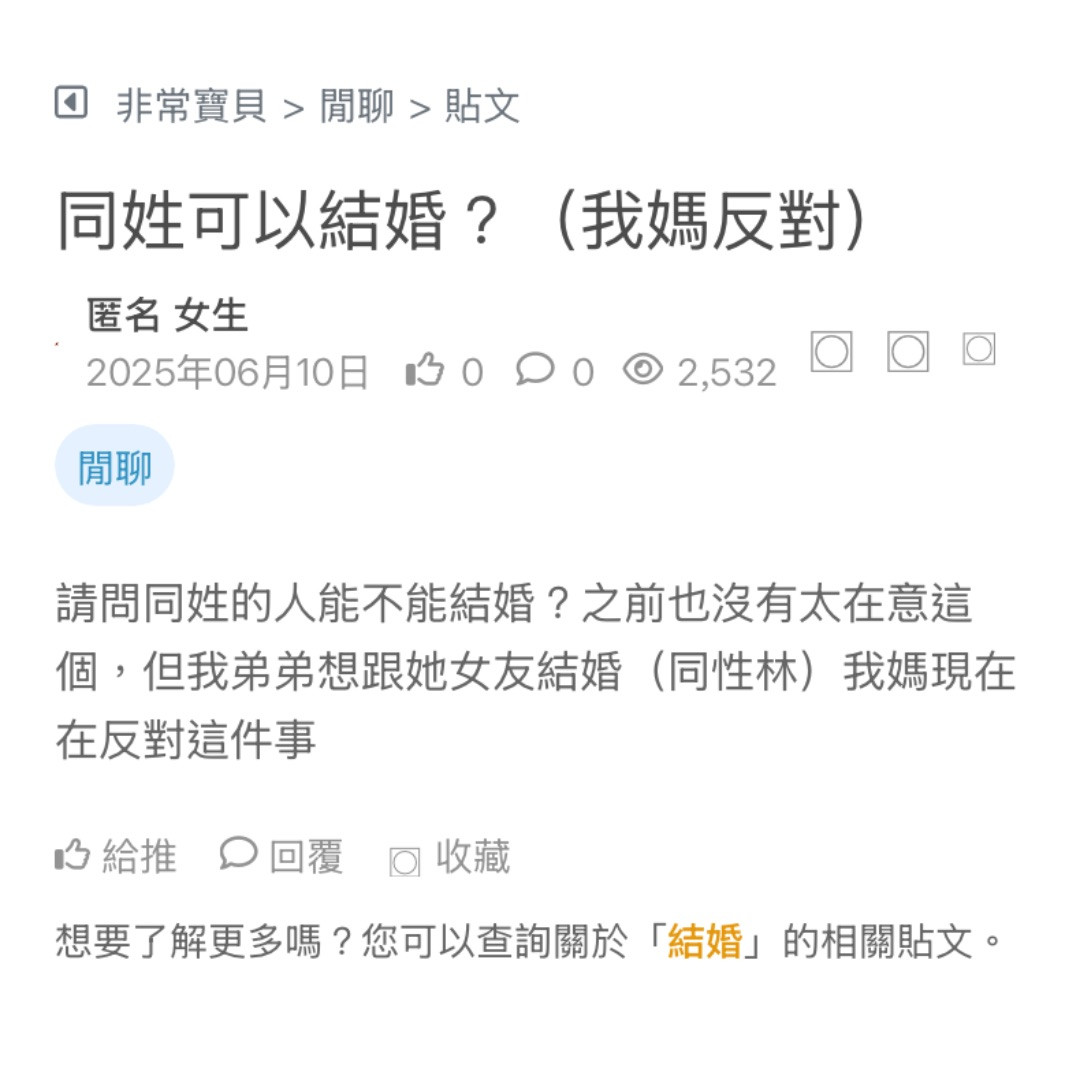This screenshot has height=1080, width=1080.
Task: Select the blue 閒聊 tag chip
Action: 115,466
